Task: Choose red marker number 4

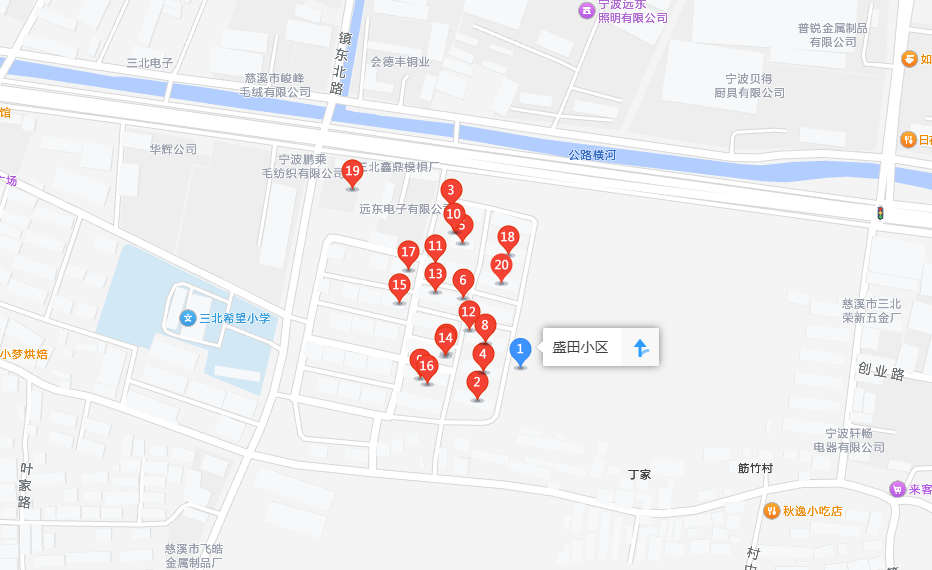Action: click(x=483, y=354)
